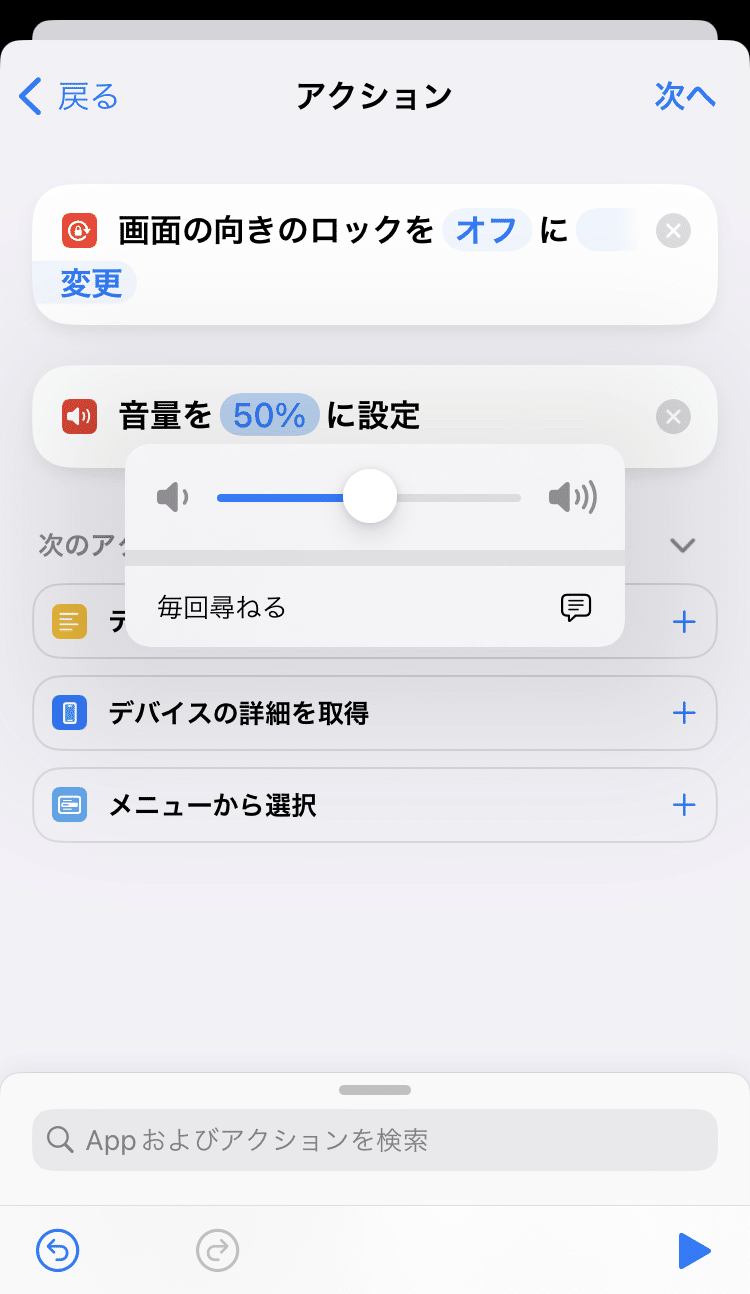Open the Appおよびアクションを検索 field
Screen dimensions: 750x1294
click(x=375, y=1140)
